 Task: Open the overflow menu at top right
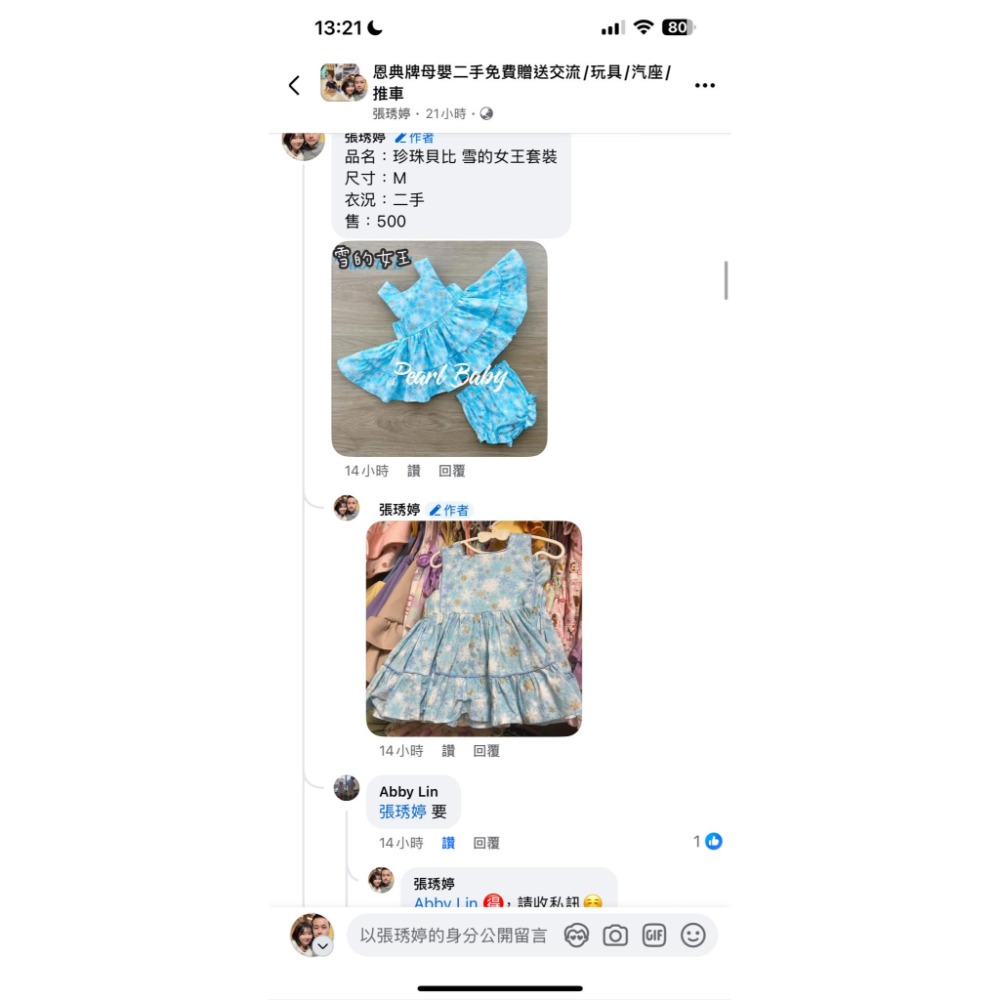coord(705,85)
